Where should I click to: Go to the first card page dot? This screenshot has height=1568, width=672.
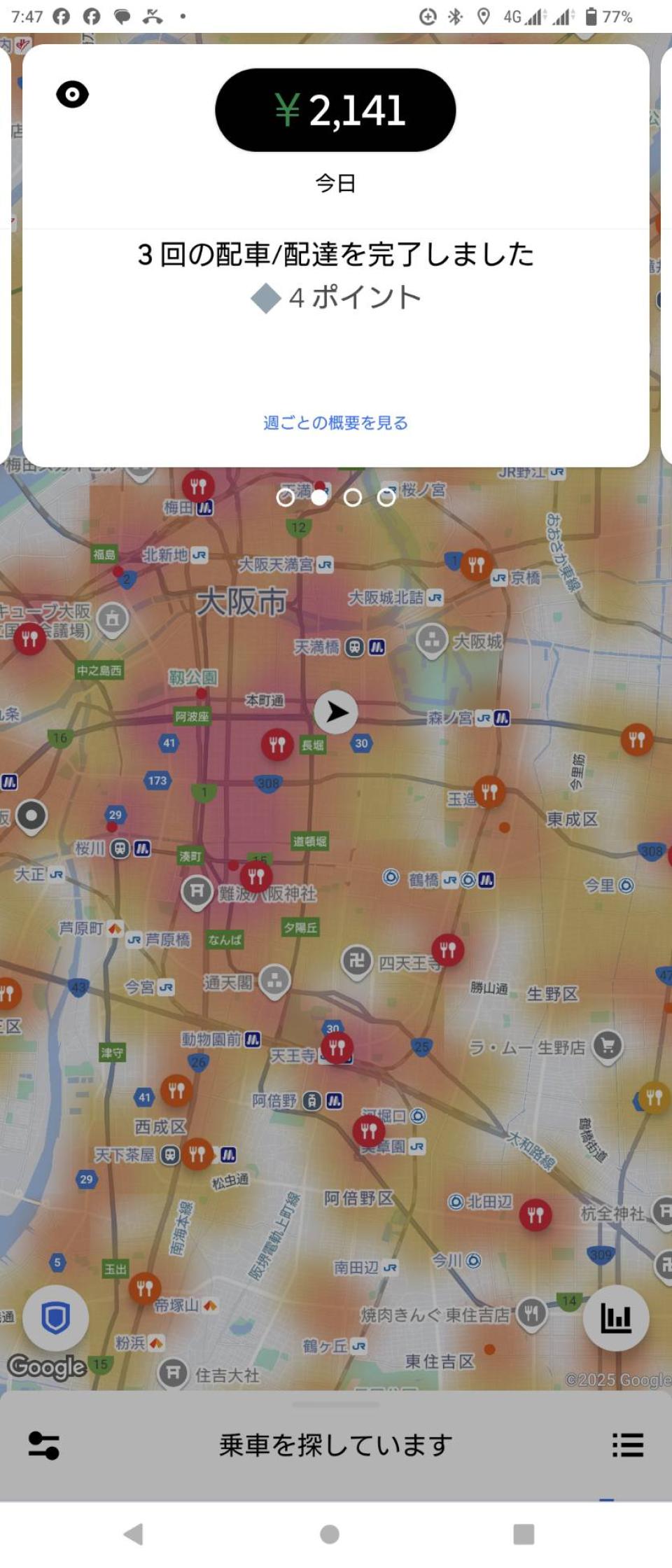point(286,498)
